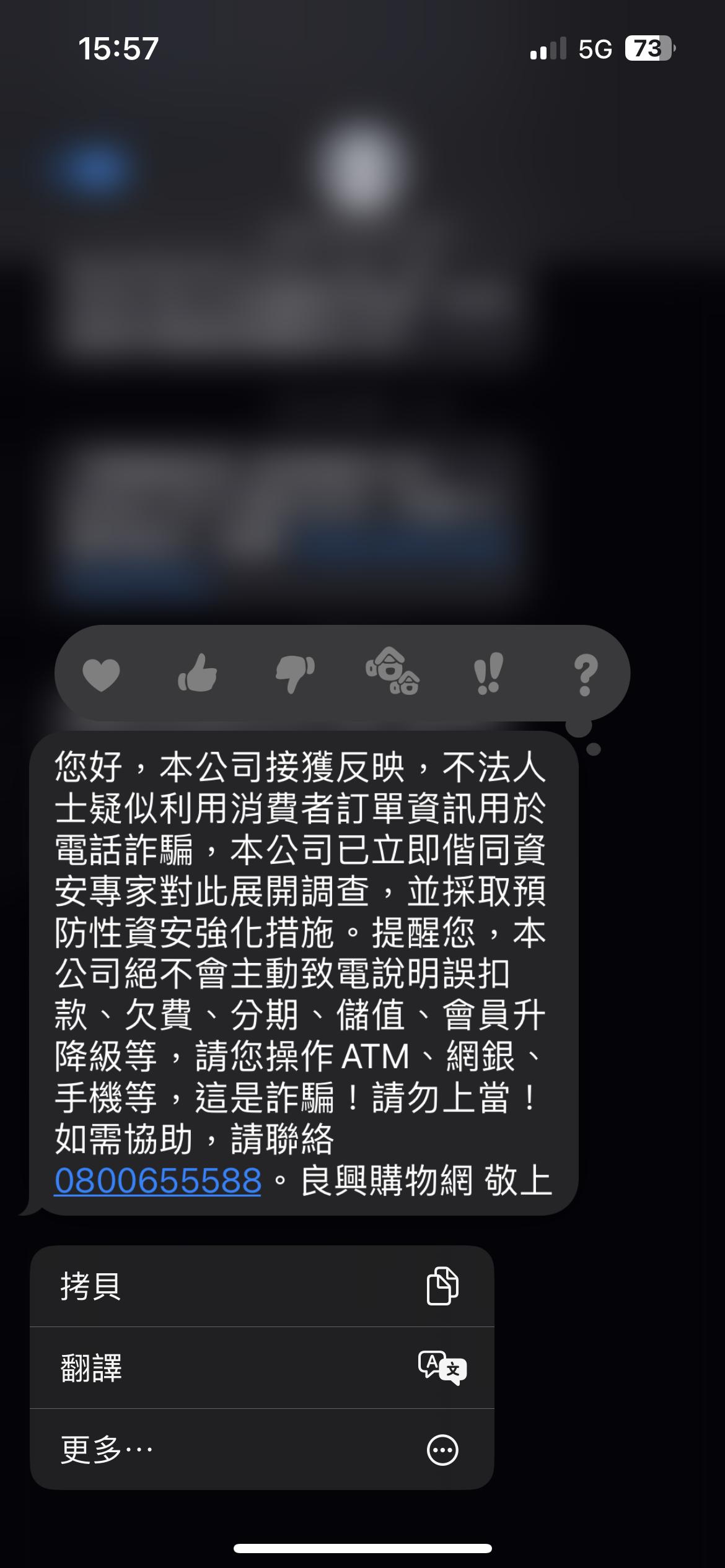The width and height of the screenshot is (725, 1568).
Task: Select 拷貝 to copy the message
Action: (x=261, y=1286)
